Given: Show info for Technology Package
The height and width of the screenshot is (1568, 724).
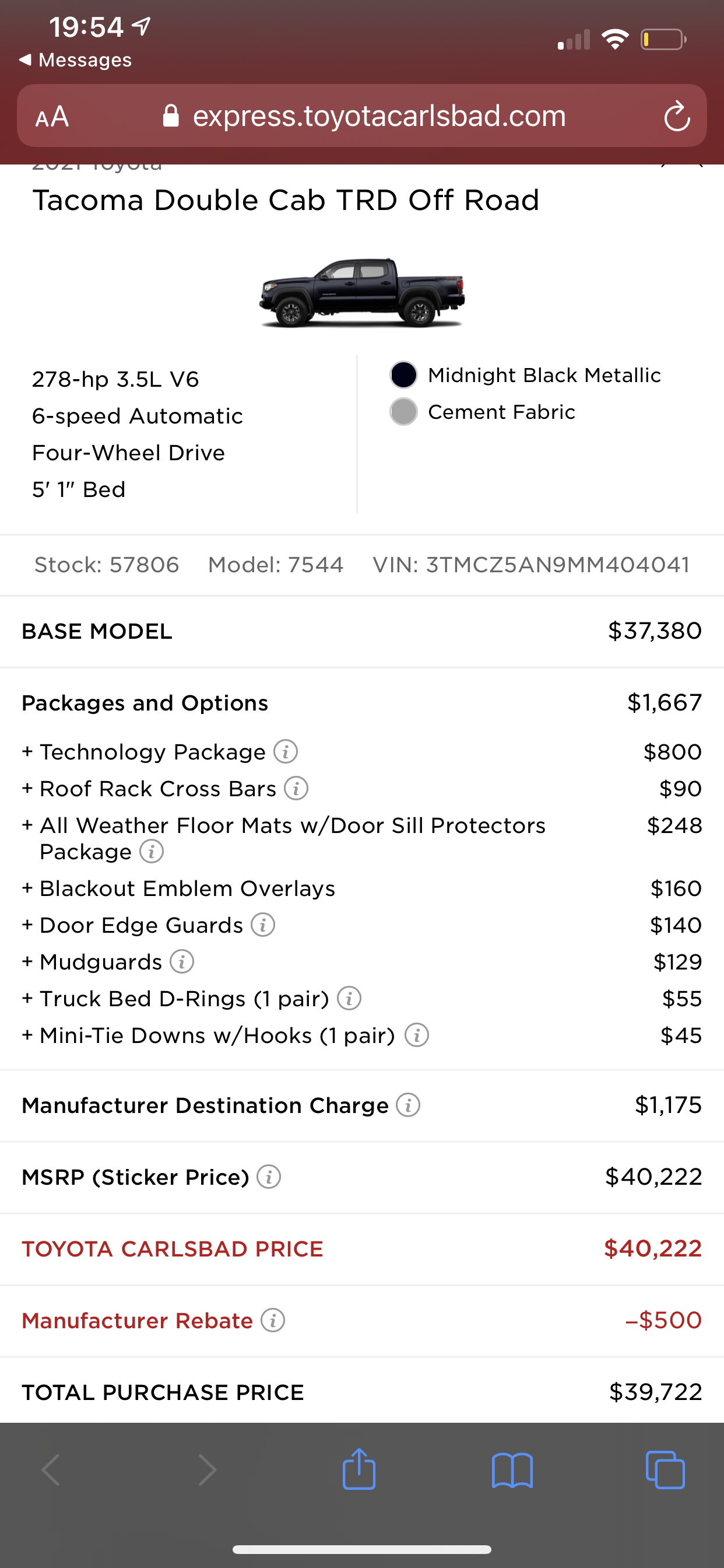Looking at the screenshot, I should 285,751.
